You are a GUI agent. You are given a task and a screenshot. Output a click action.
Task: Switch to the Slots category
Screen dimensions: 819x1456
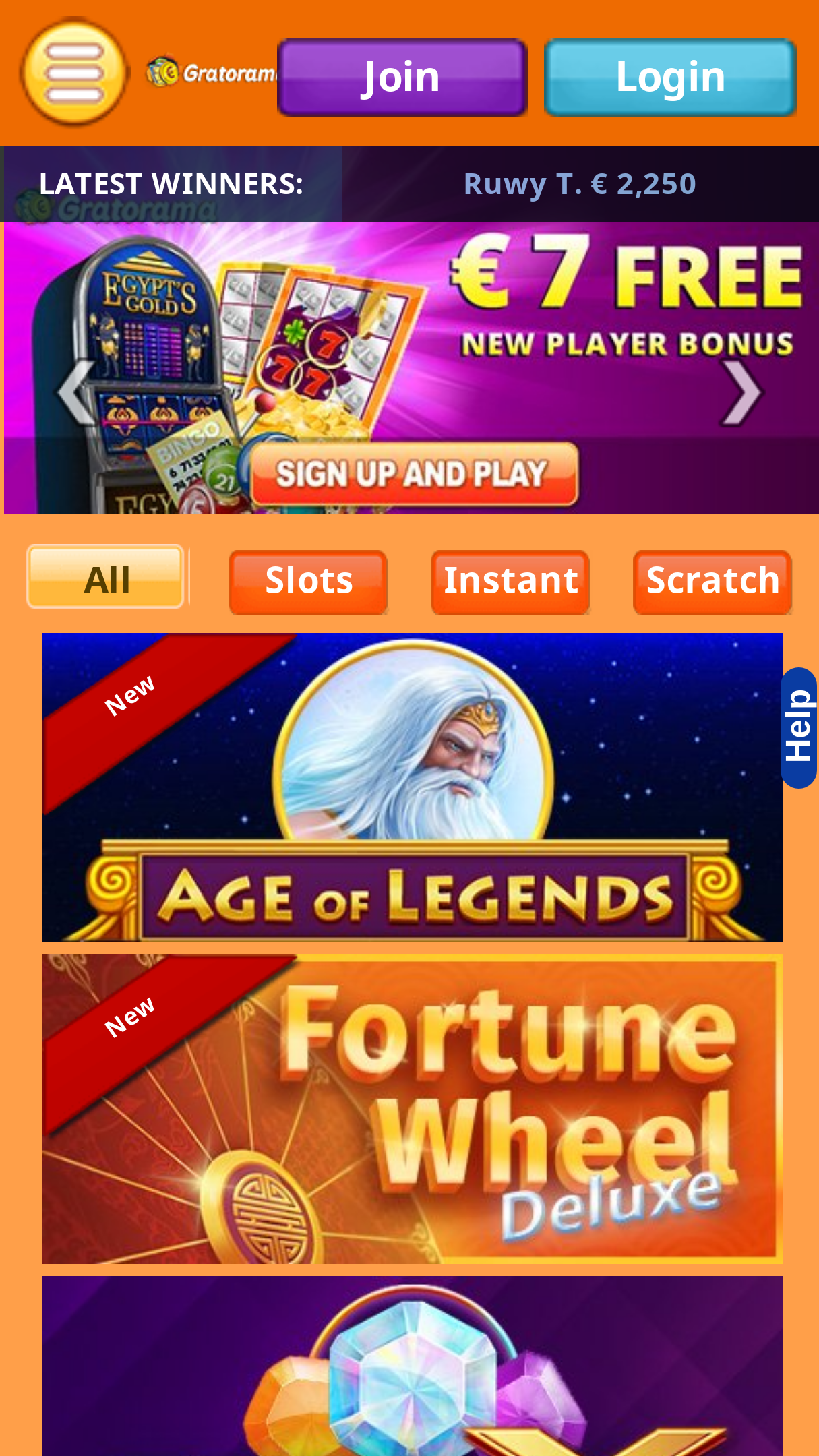pyautogui.click(x=308, y=582)
